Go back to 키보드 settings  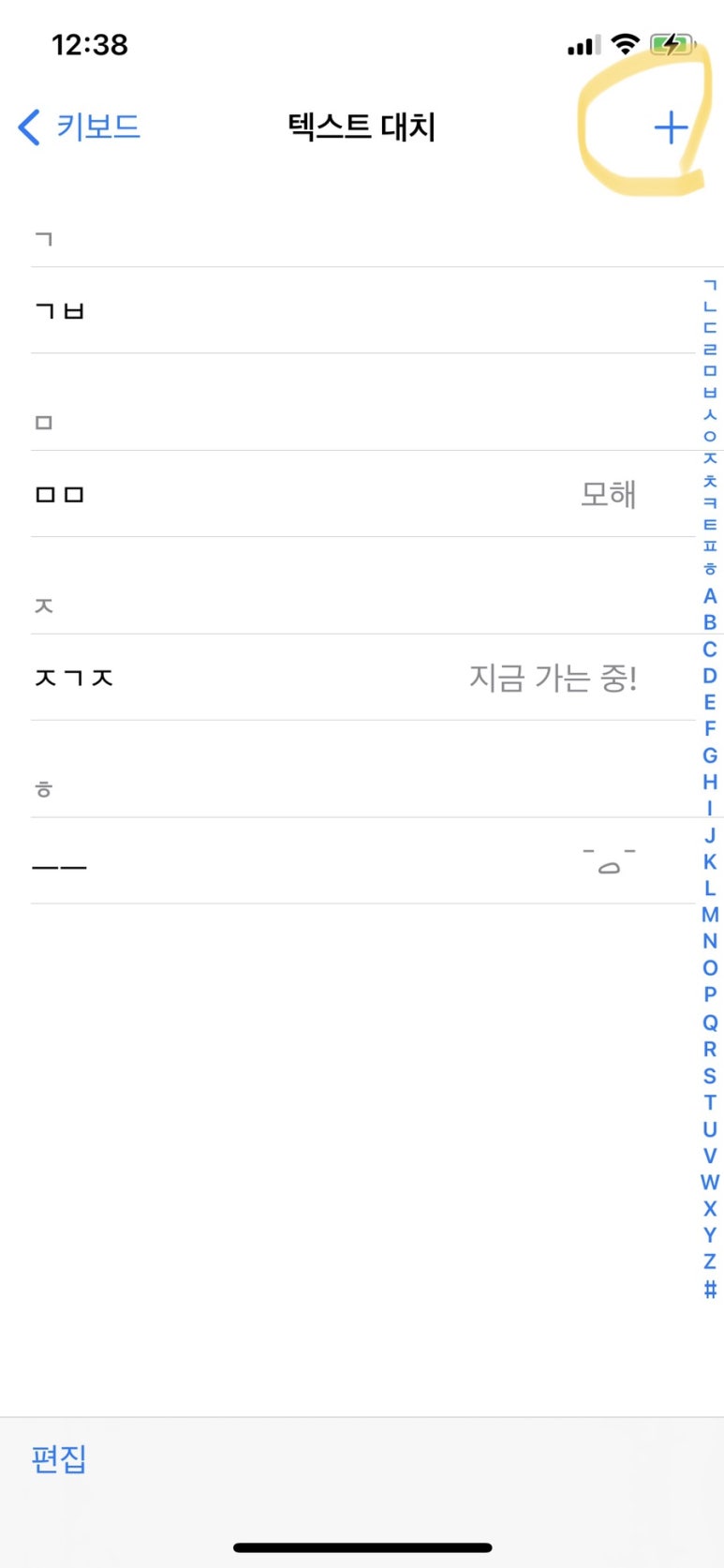pos(79,127)
